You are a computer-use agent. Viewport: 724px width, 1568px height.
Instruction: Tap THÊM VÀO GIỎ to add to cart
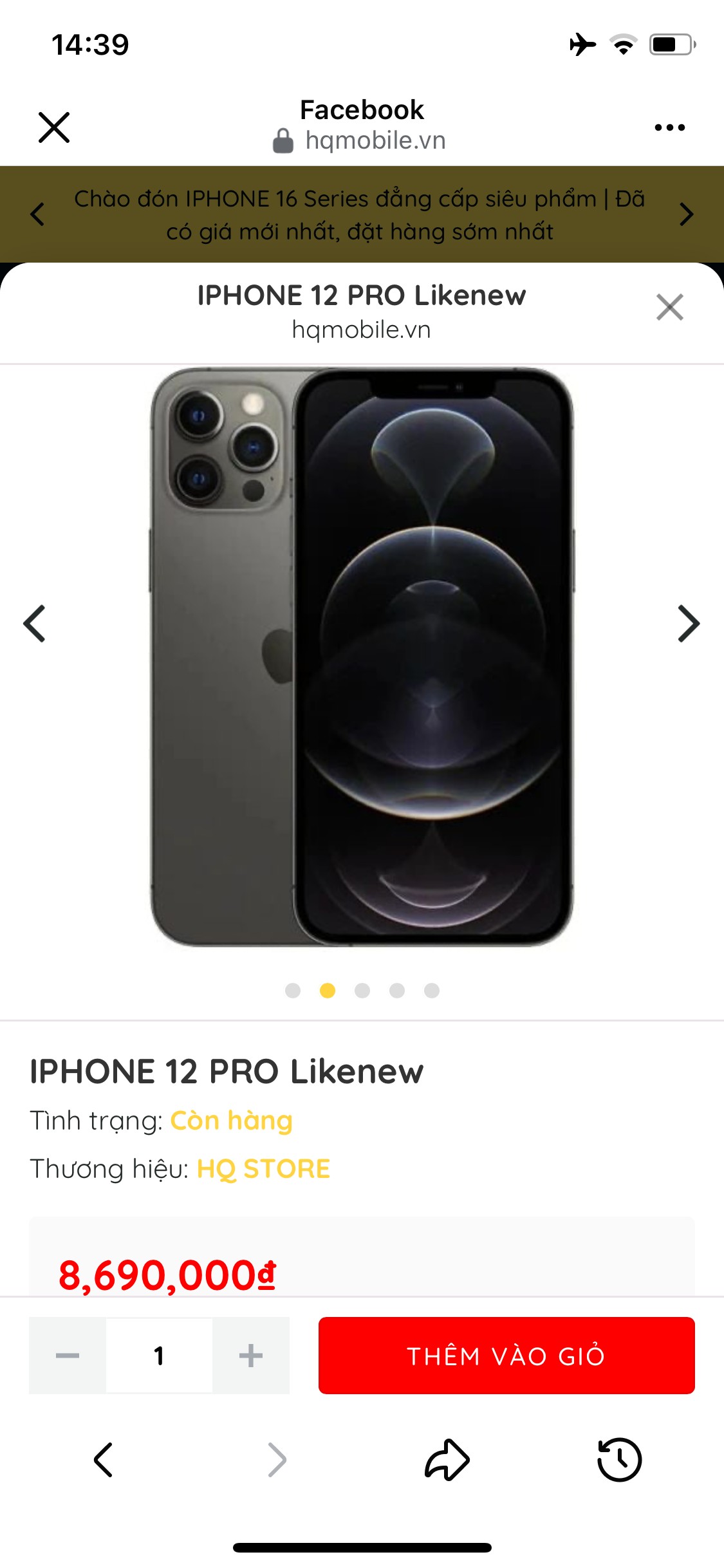pyautogui.click(x=506, y=1355)
